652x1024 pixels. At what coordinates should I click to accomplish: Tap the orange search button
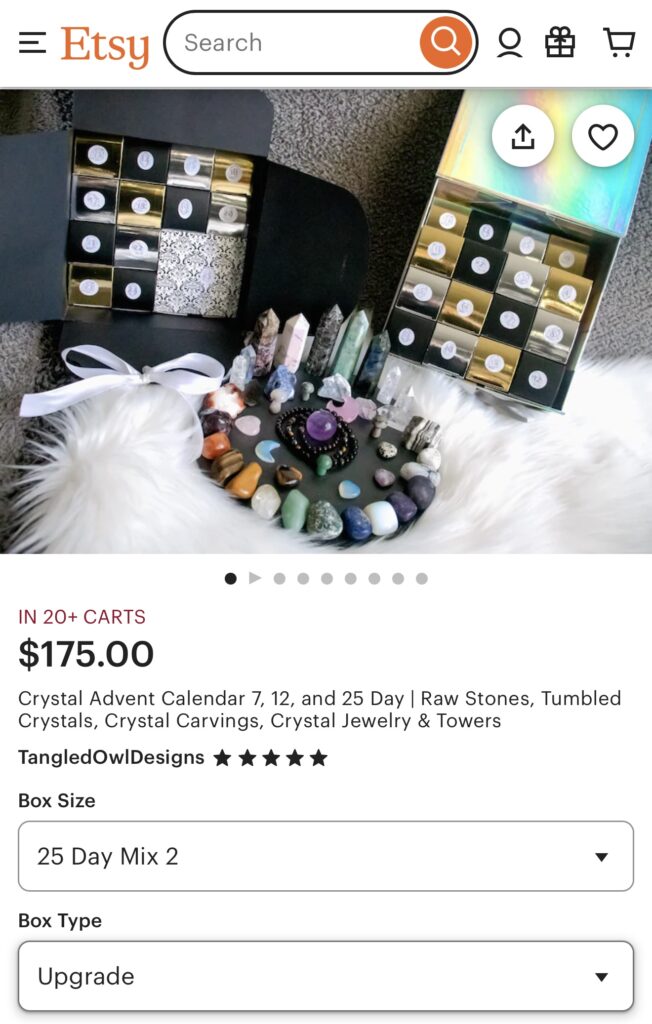445,43
